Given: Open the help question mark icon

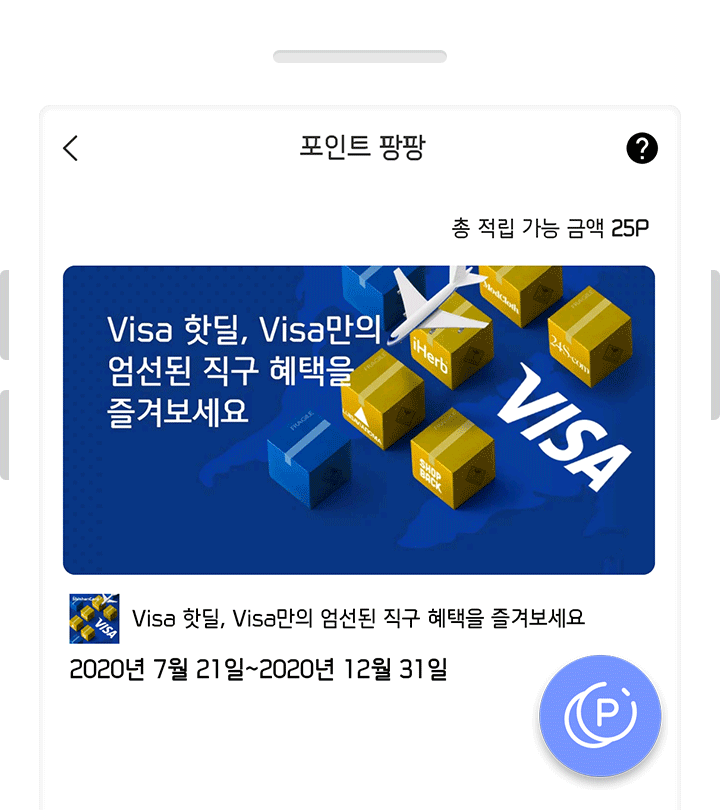Looking at the screenshot, I should pyautogui.click(x=642, y=148).
